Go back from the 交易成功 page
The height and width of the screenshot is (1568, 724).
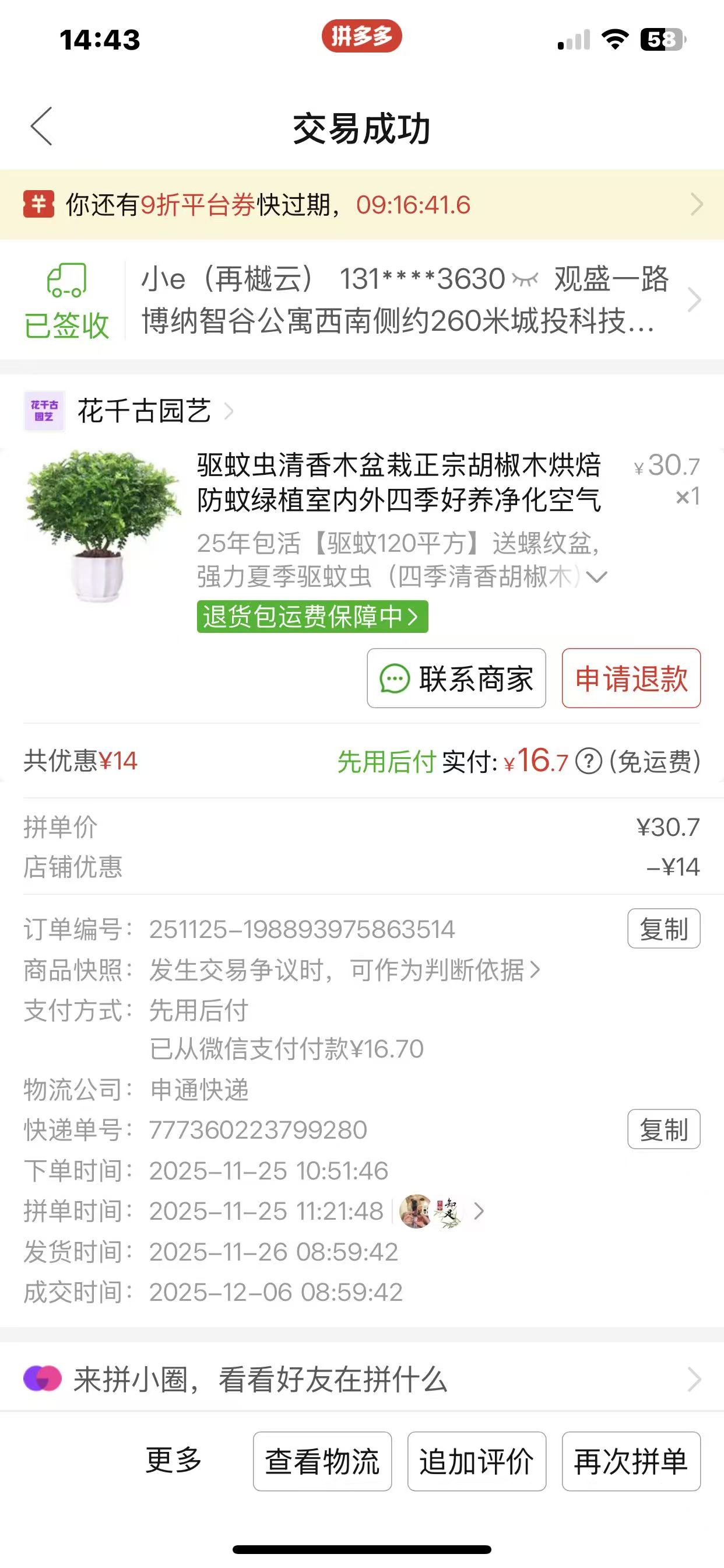41,127
